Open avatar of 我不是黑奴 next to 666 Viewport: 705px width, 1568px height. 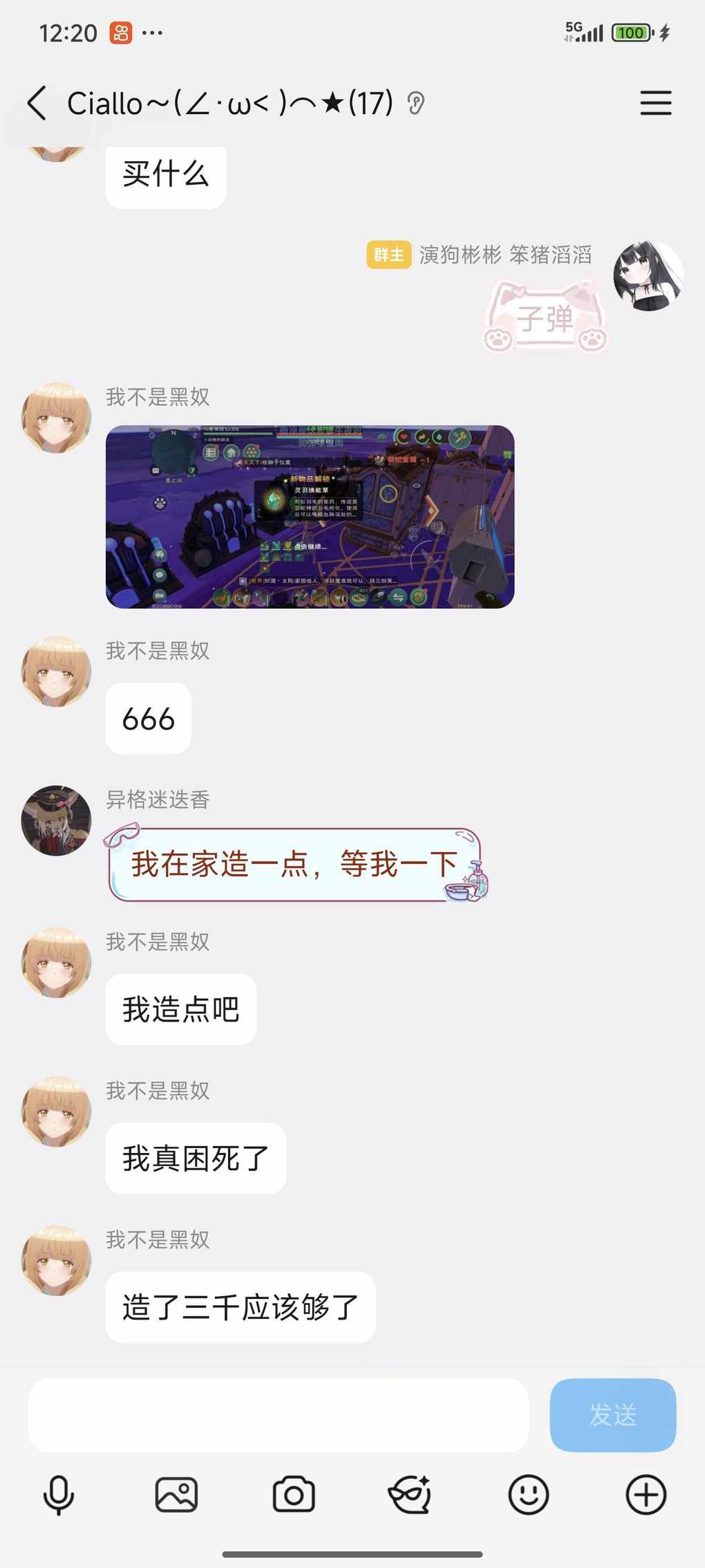coord(57,672)
